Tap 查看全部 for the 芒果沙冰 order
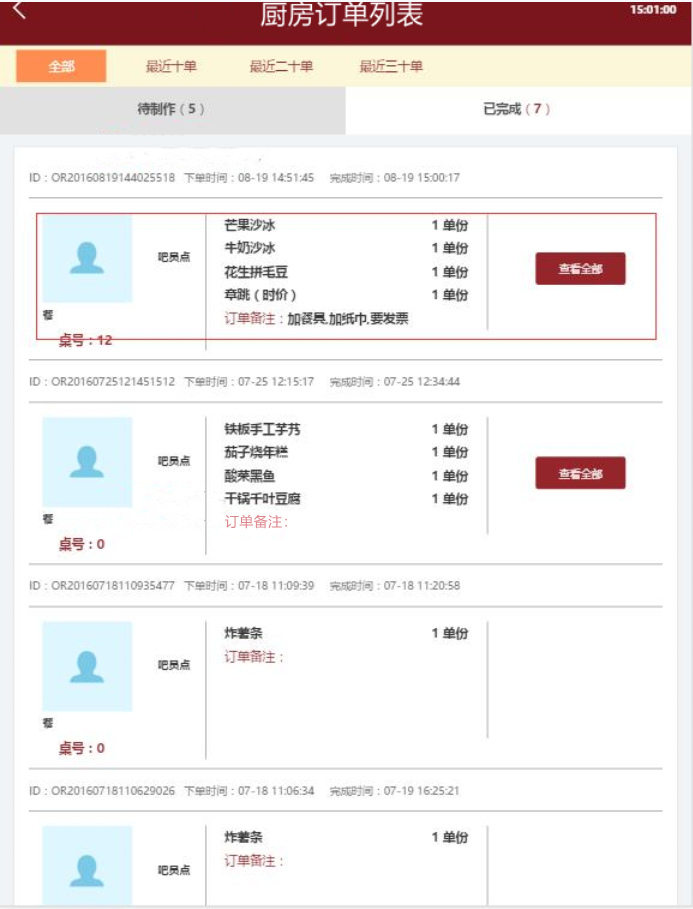Viewport: 693px width, 909px height. pos(580,269)
